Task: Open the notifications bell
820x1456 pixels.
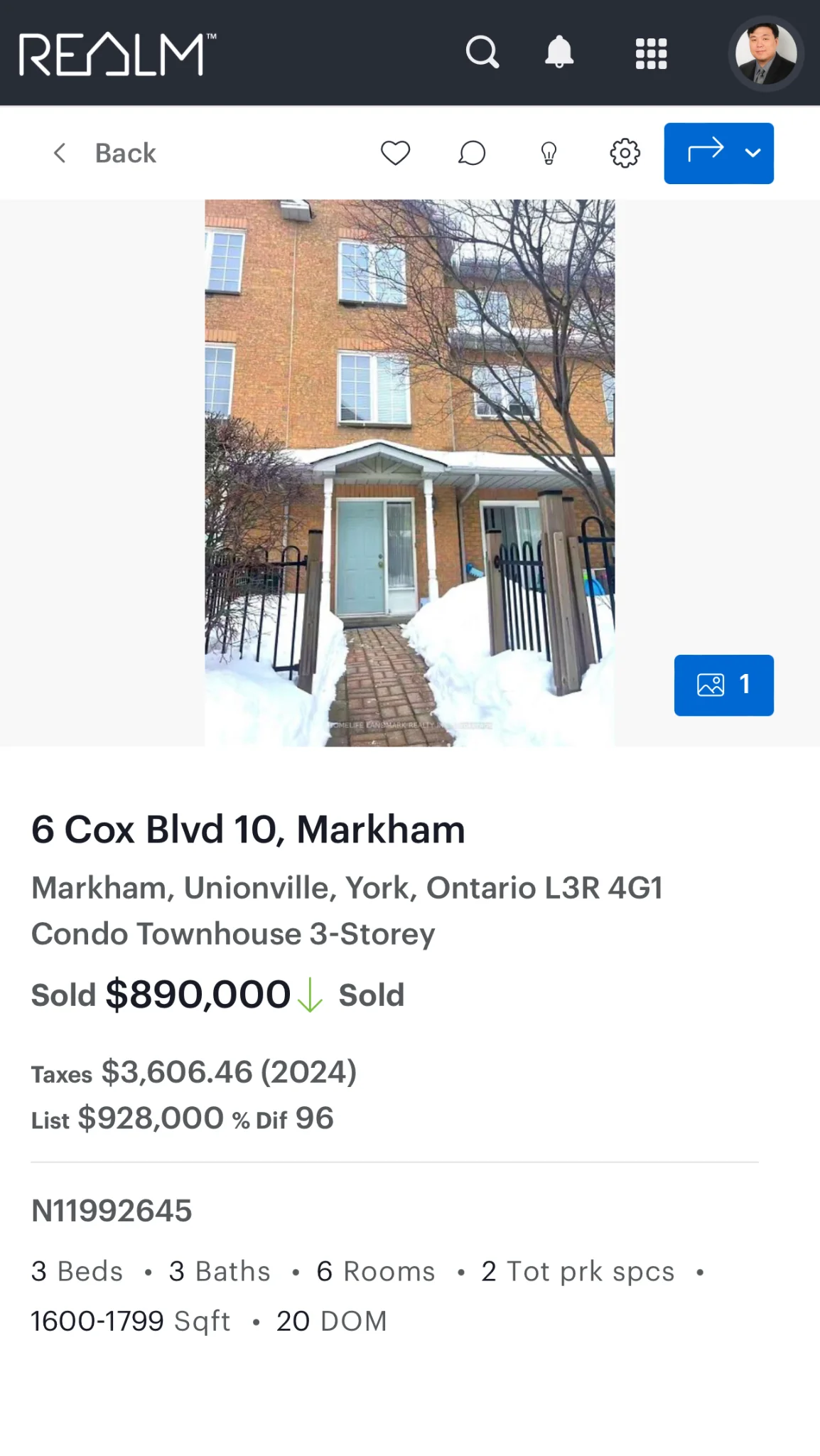Action: 559,52
